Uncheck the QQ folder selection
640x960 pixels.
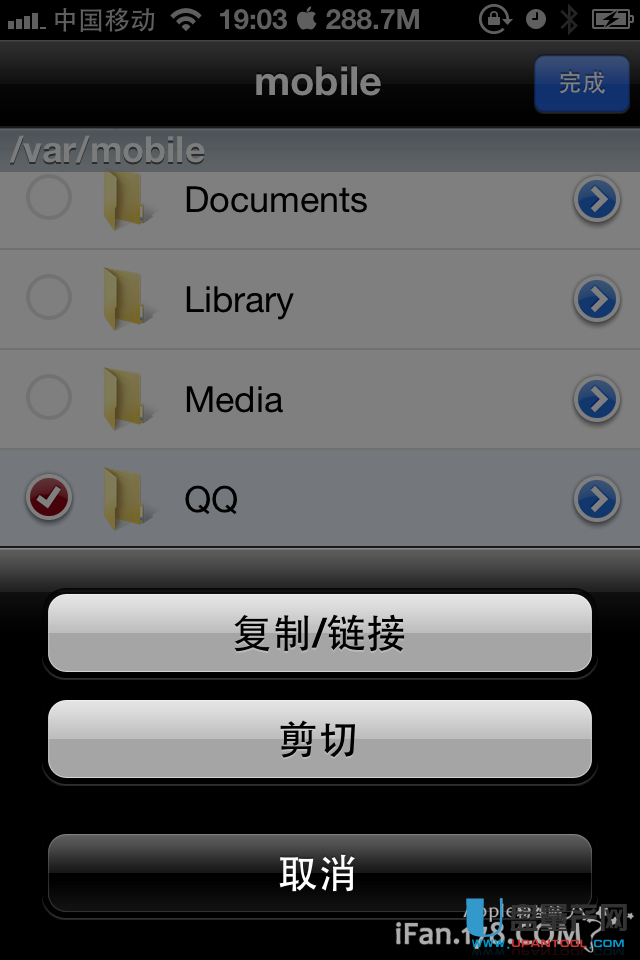[x=48, y=497]
